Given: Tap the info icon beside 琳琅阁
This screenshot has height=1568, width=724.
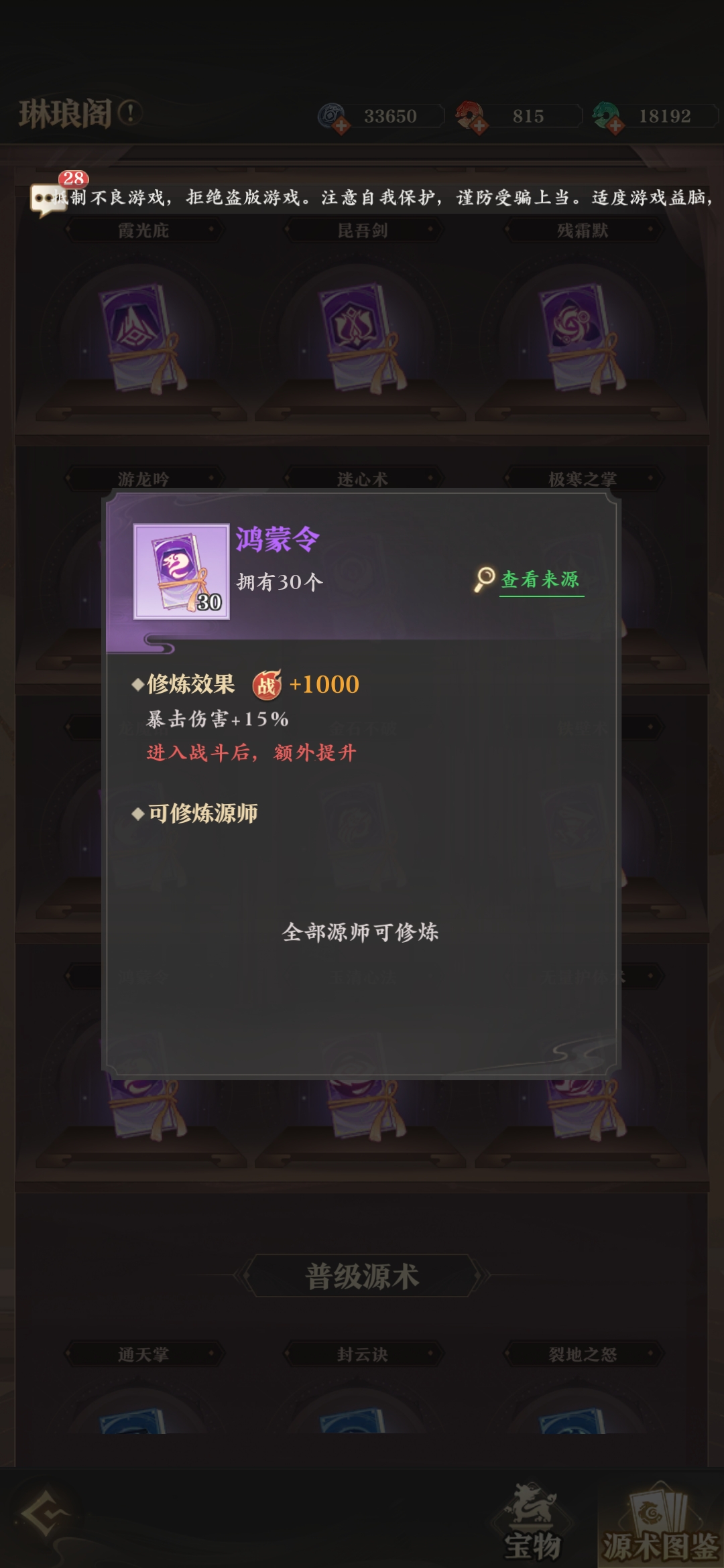Looking at the screenshot, I should 129,113.
